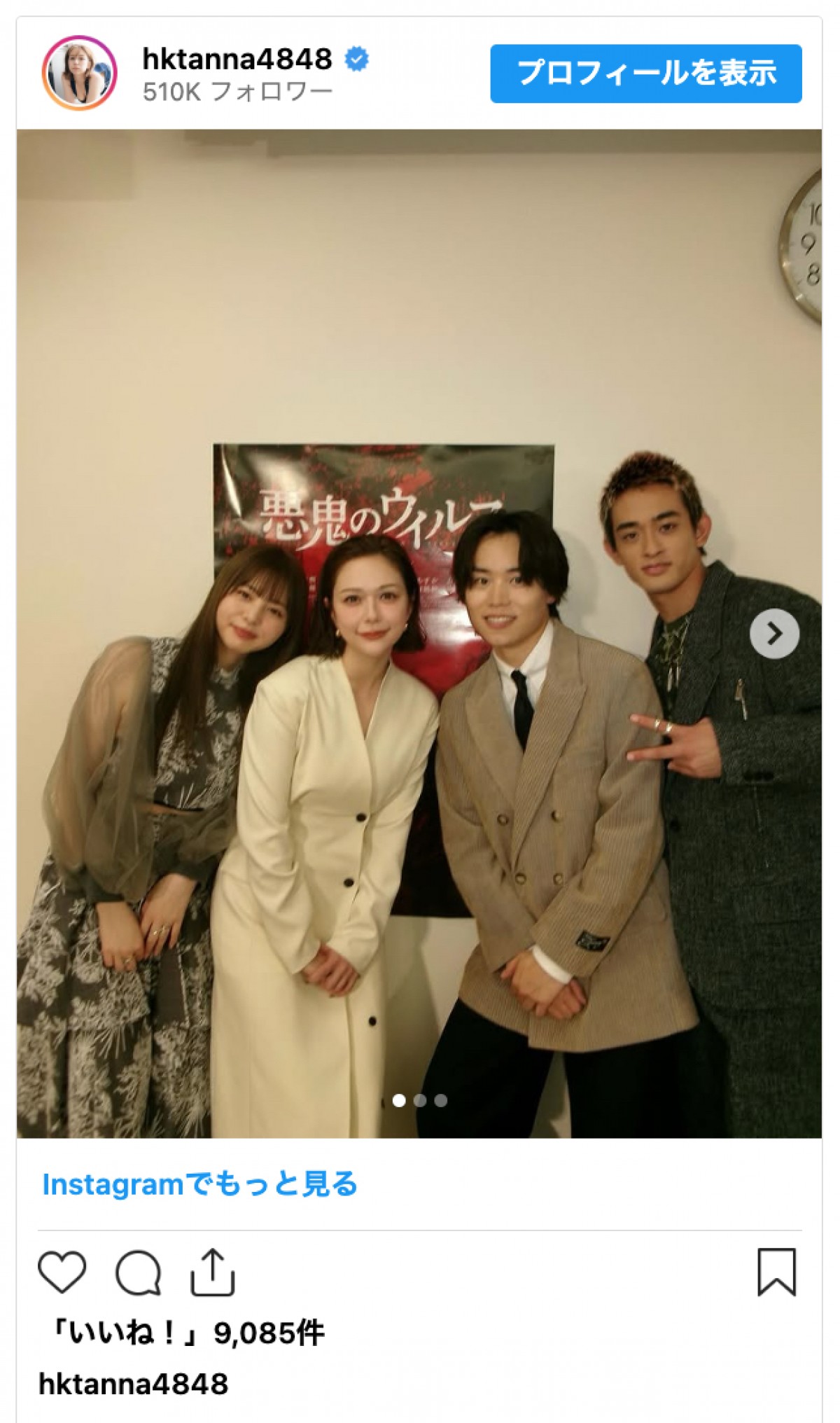Open the hktanna4848 username at top
The image size is (840, 1423).
pyautogui.click(x=237, y=60)
